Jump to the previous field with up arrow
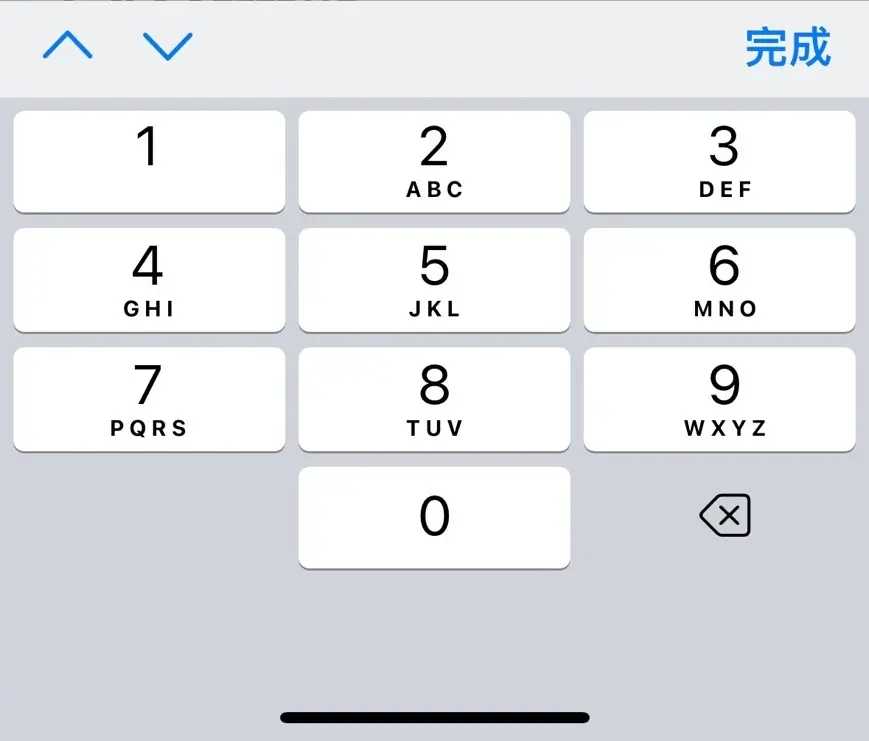The height and width of the screenshot is (741, 869). click(x=68, y=46)
